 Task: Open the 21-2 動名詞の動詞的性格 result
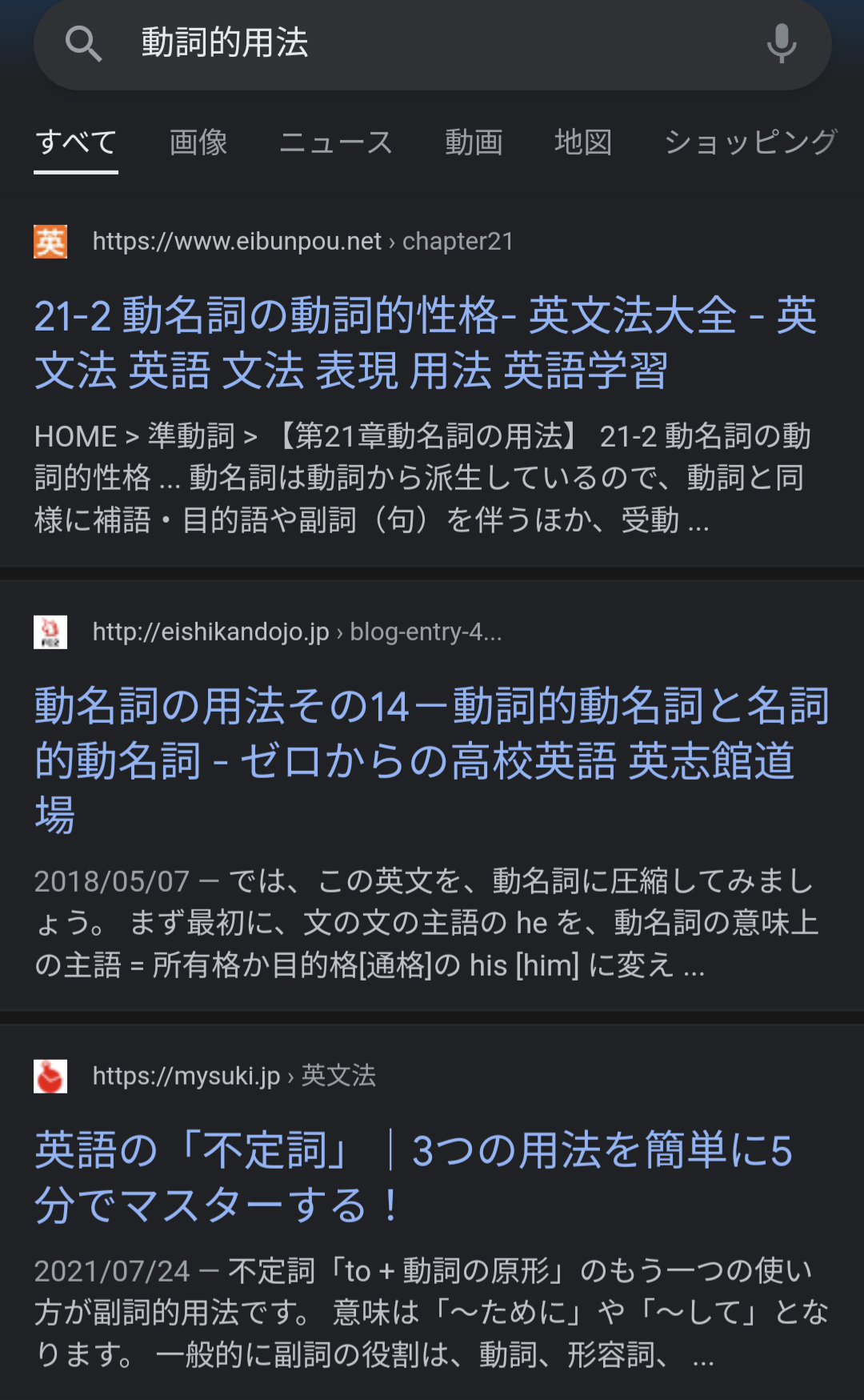(x=426, y=343)
